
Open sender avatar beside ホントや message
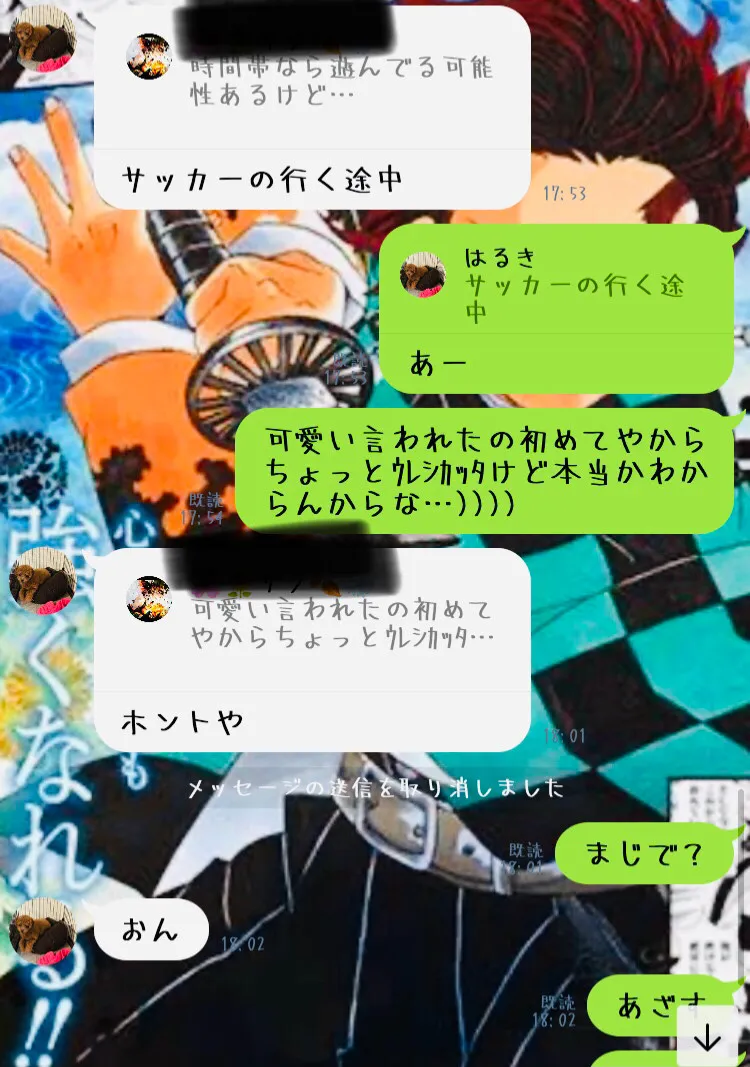pos(42,580)
